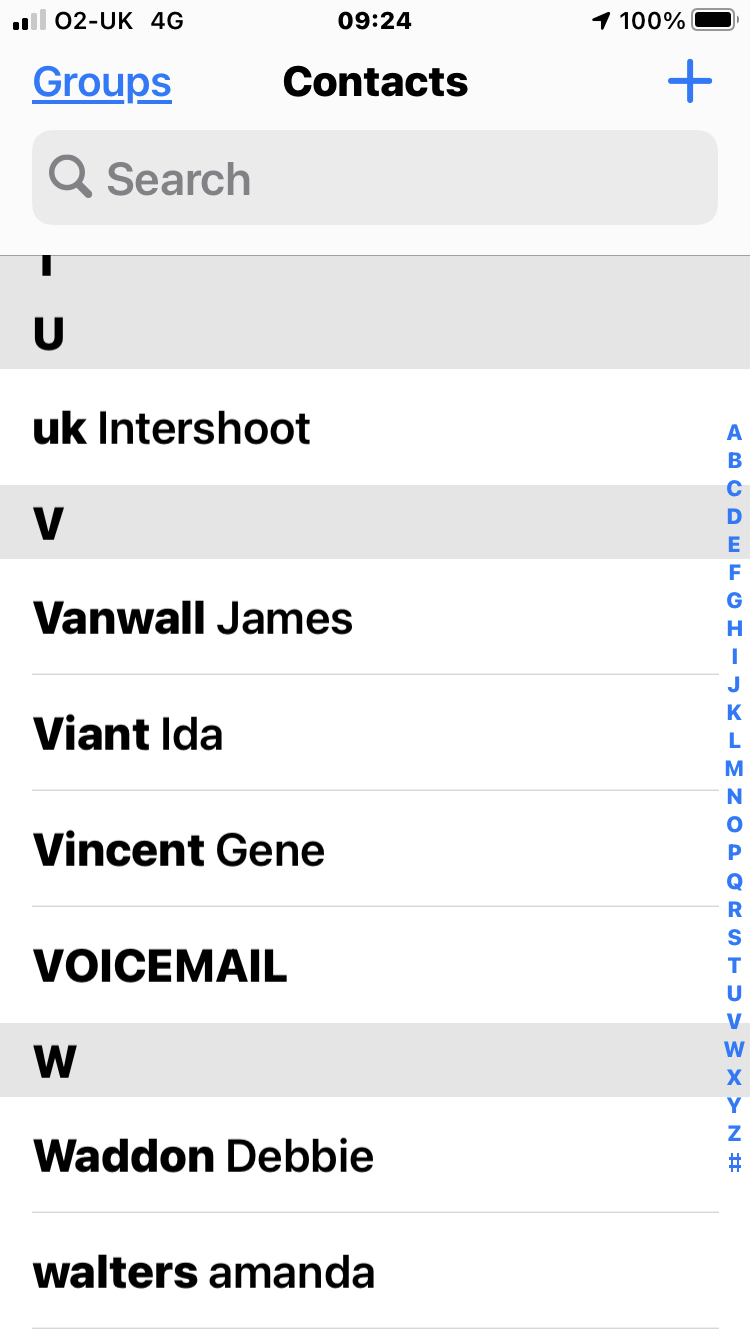Open contact Waddon Debbie
This screenshot has height=1334, width=750.
204,1156
